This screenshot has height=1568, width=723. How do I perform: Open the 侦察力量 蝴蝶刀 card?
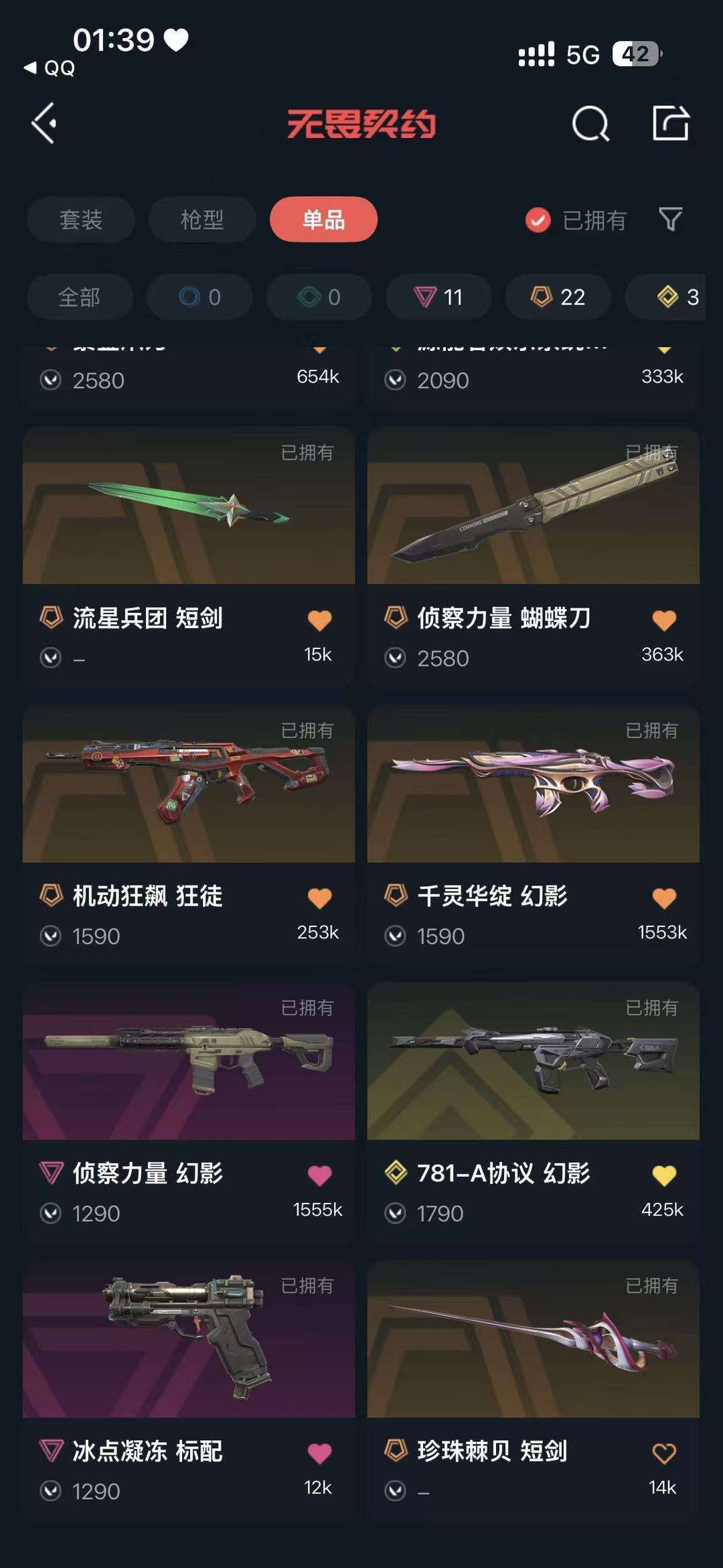[534, 556]
